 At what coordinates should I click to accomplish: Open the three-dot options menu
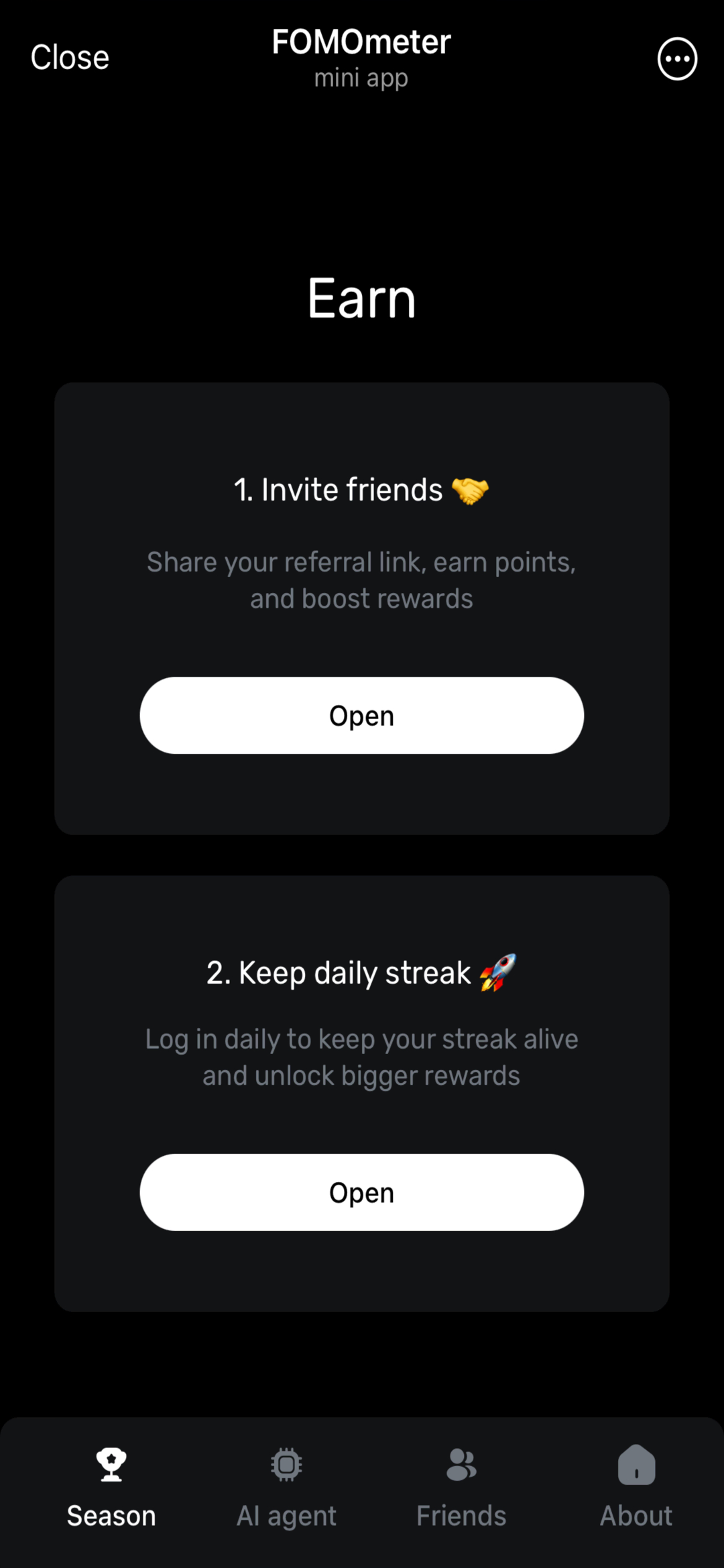pos(677,59)
